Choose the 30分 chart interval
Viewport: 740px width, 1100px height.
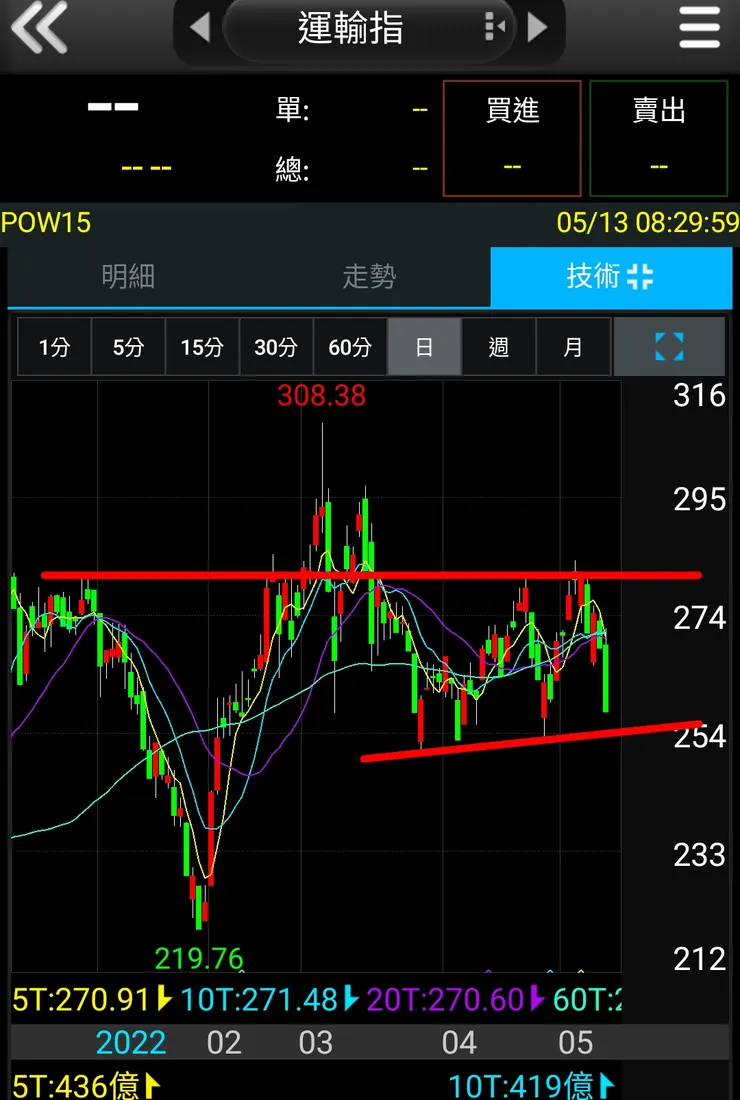click(276, 347)
